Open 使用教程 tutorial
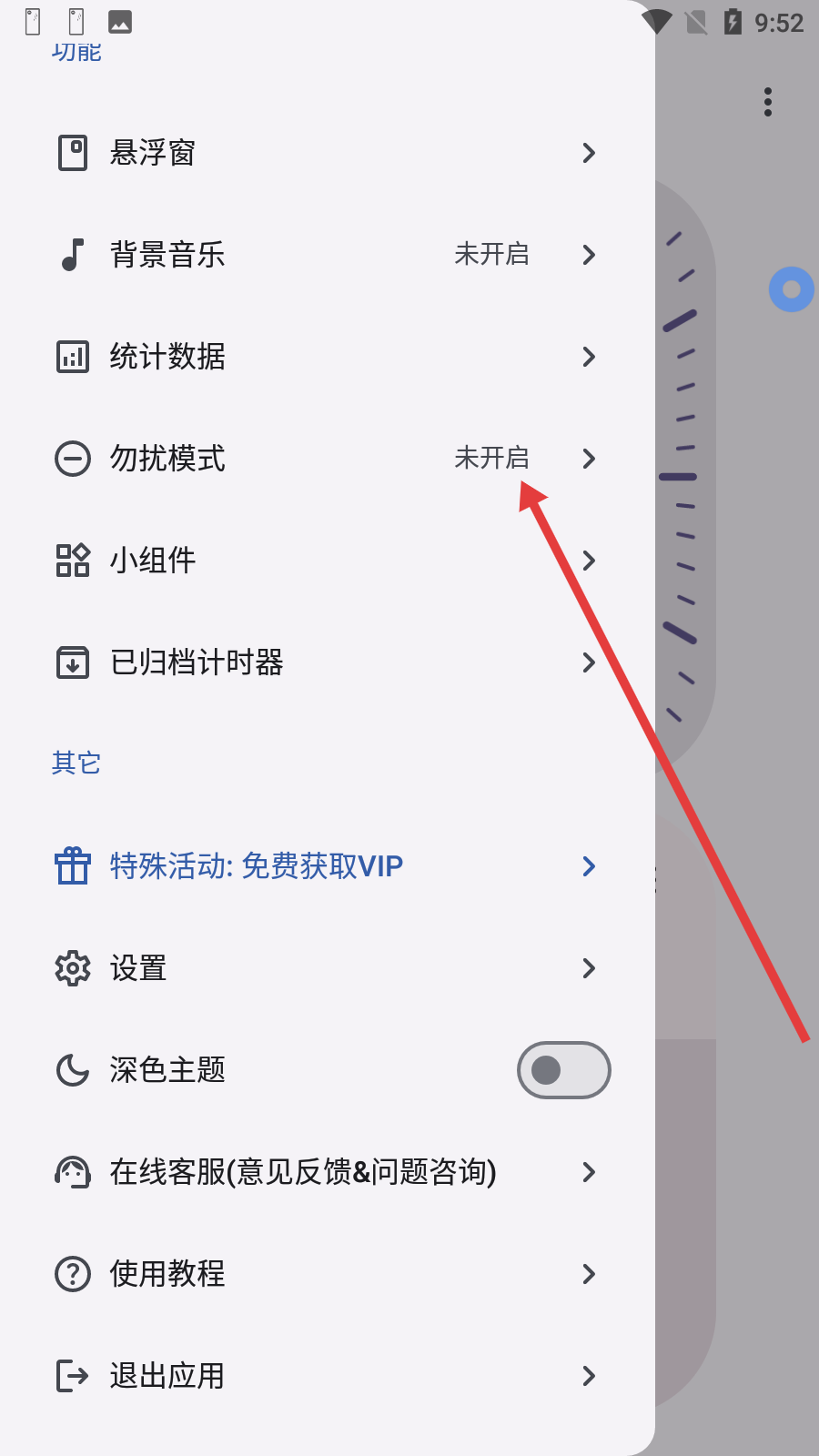The width and height of the screenshot is (819, 1456). click(167, 1274)
